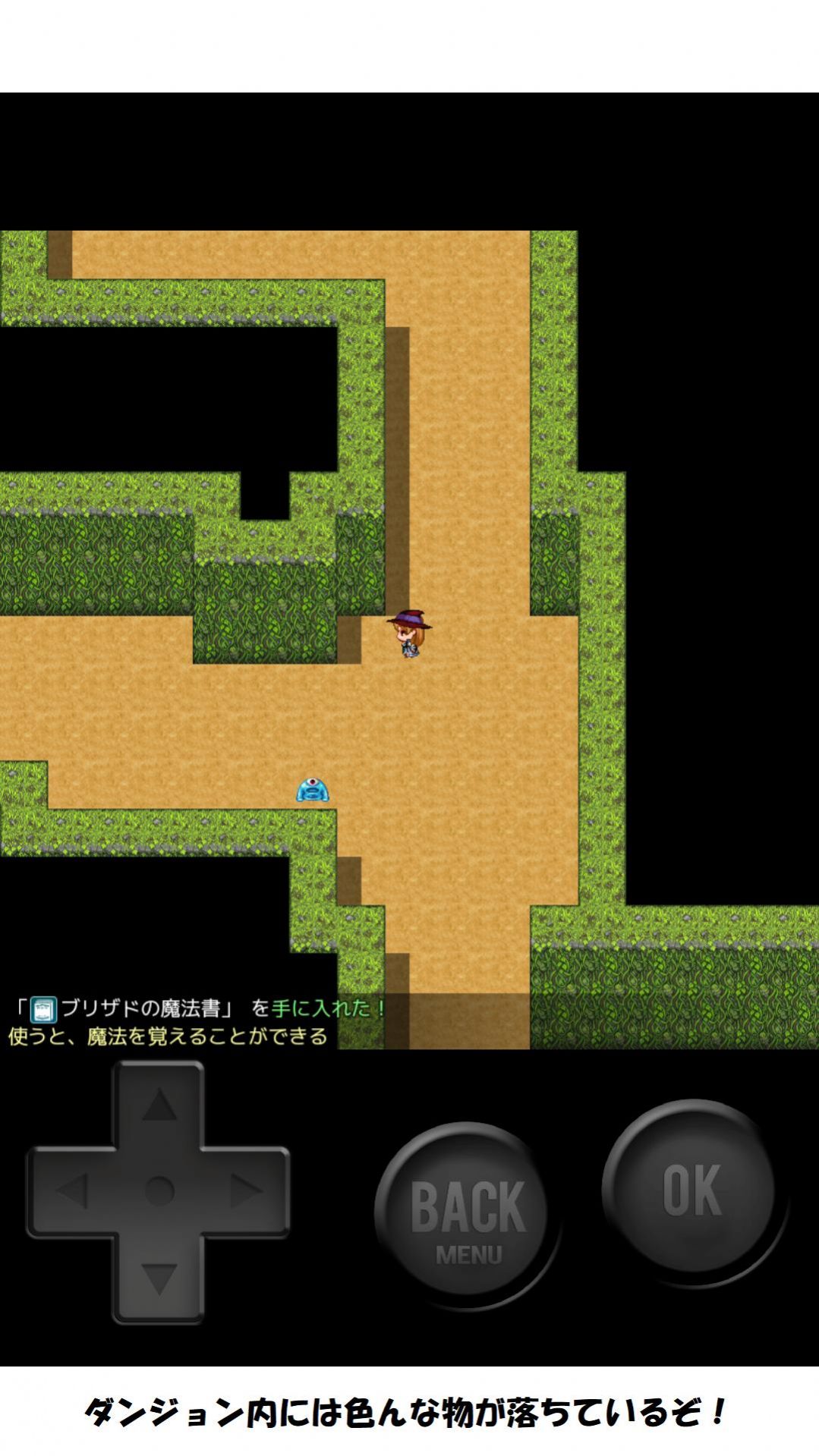This screenshot has width=819, height=1456.
Task: Open the menu with the BACK button
Action: (x=465, y=1212)
